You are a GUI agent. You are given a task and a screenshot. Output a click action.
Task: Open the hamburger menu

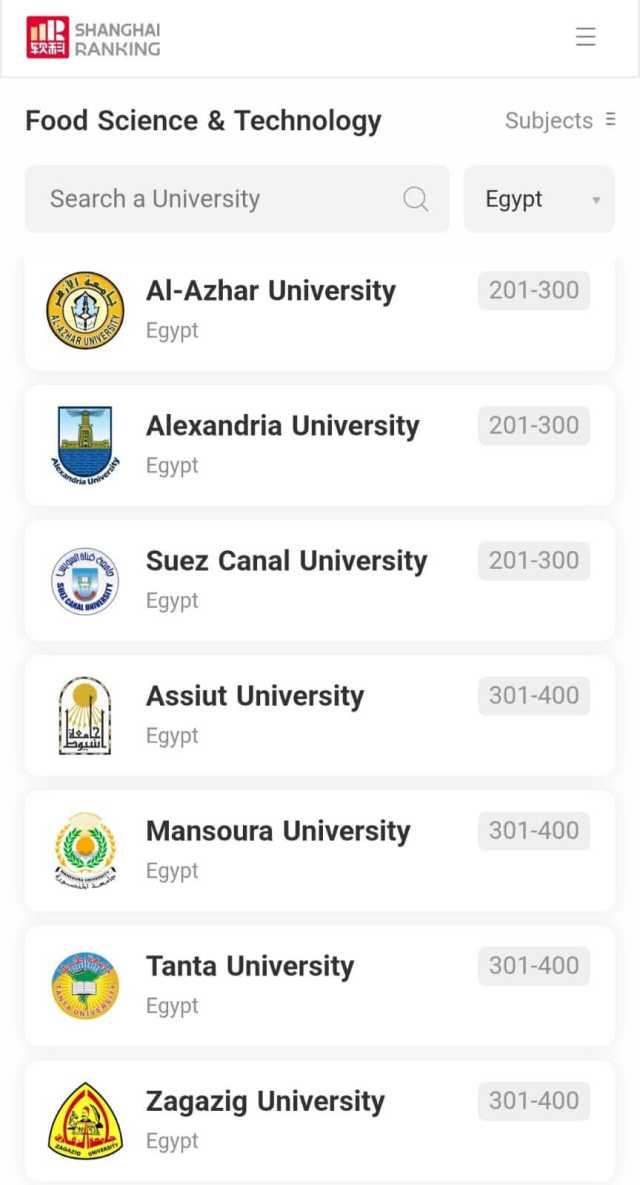coord(585,37)
